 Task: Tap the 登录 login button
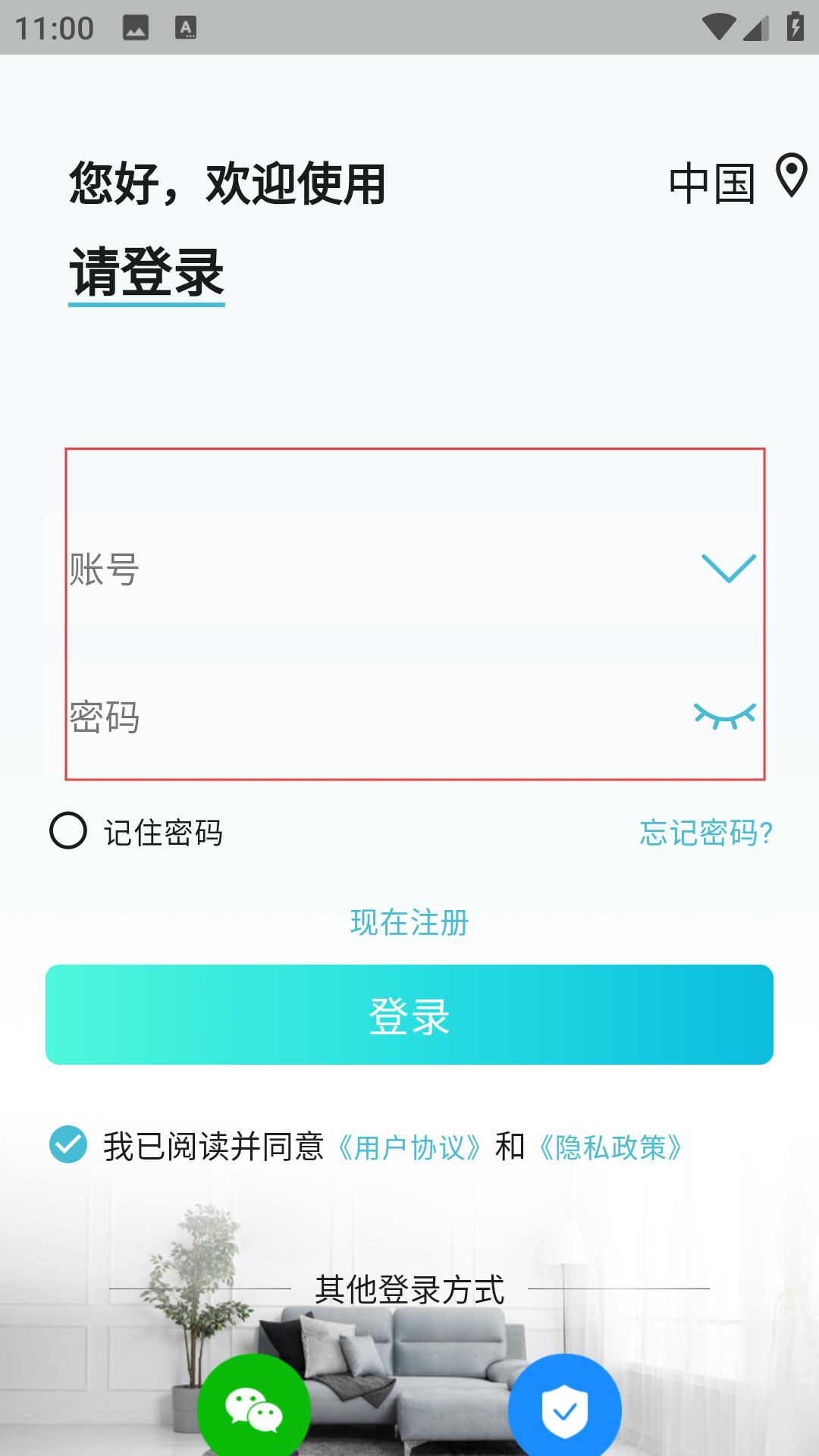tap(409, 1015)
